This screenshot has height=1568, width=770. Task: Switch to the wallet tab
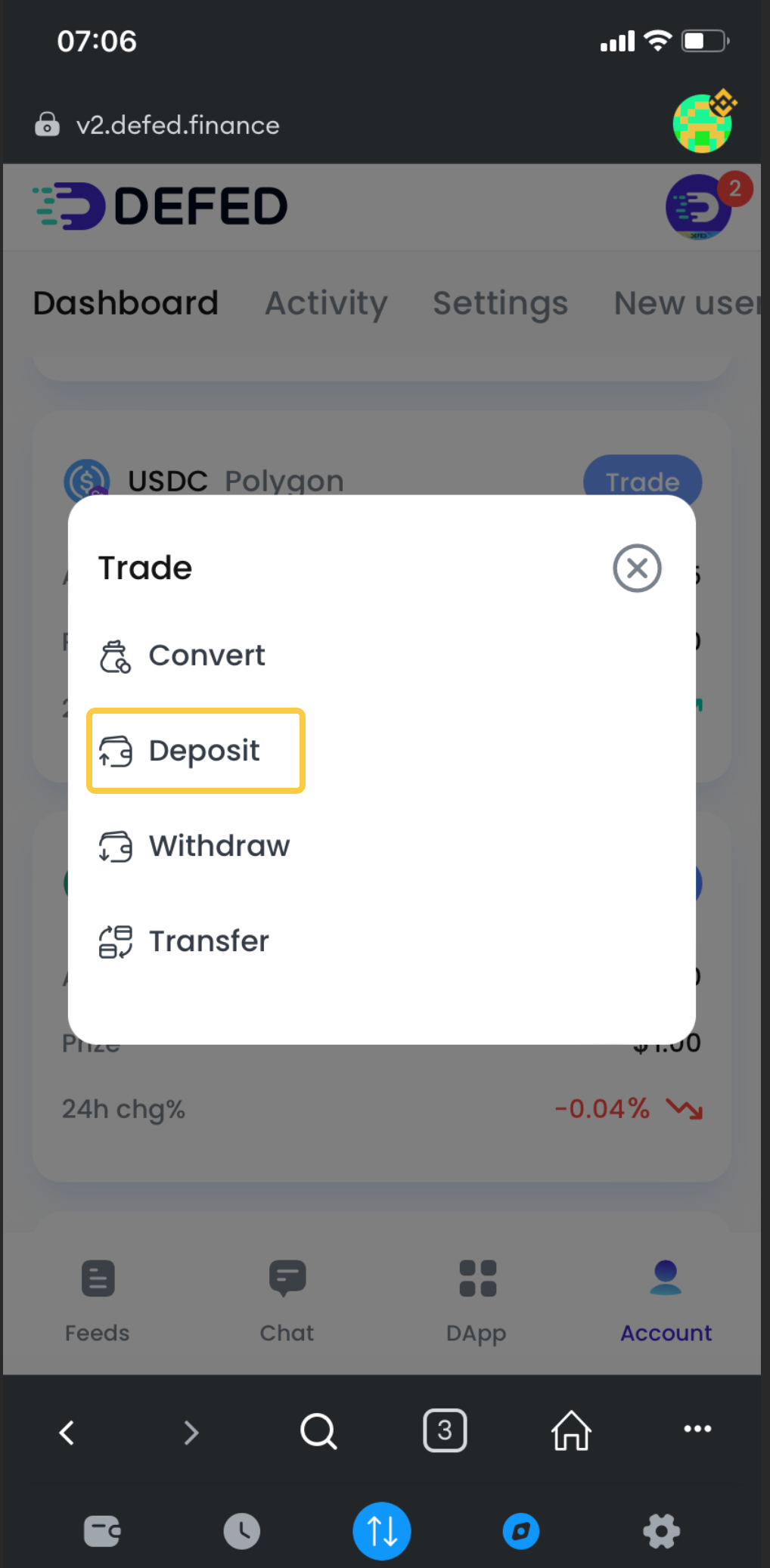point(102,1531)
